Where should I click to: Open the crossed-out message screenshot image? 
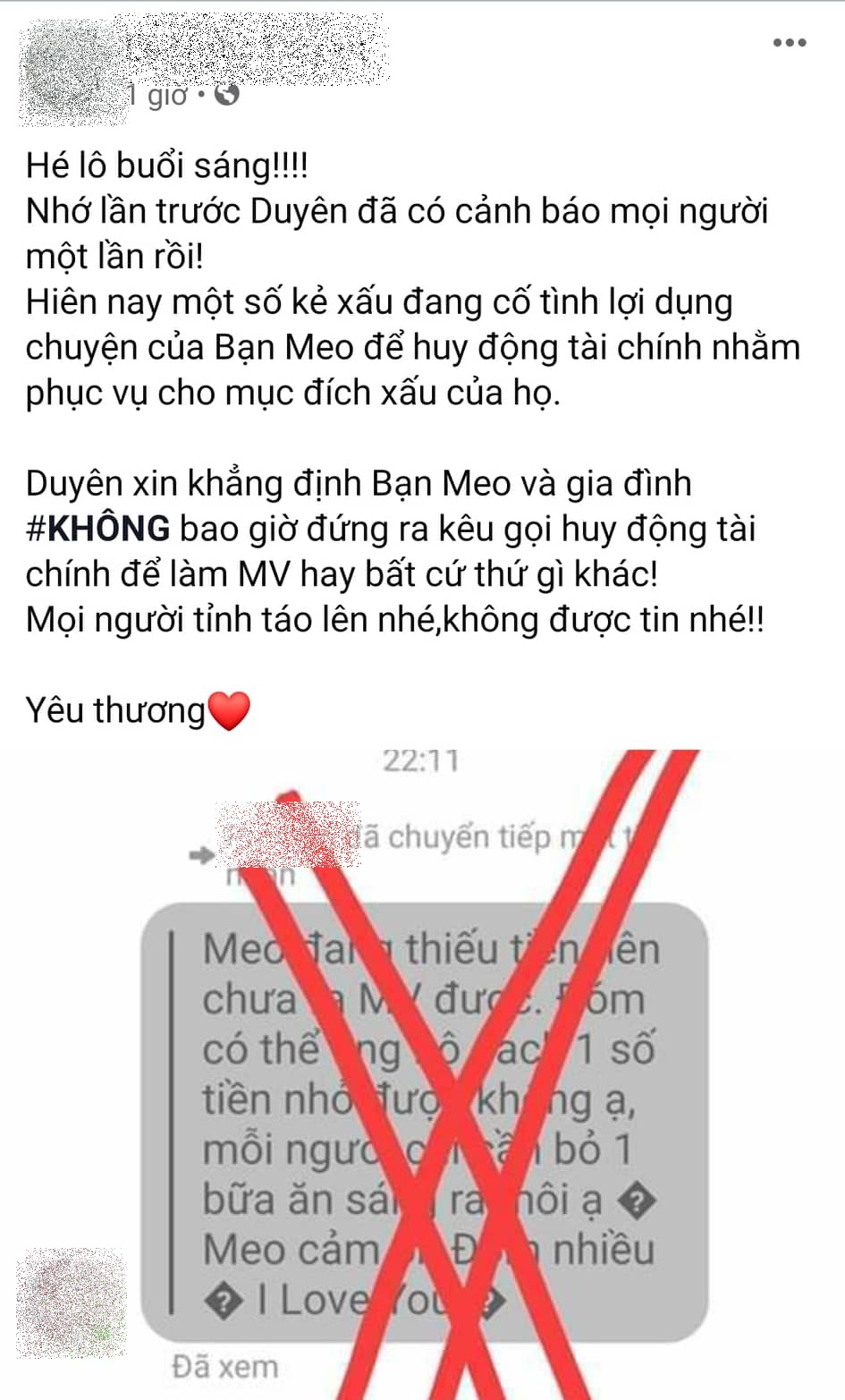point(425,1073)
